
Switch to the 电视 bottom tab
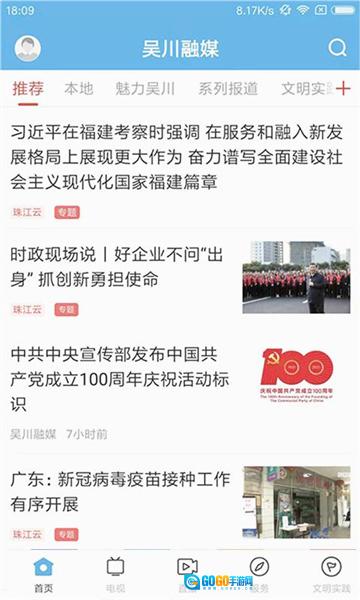[x=115, y=575]
